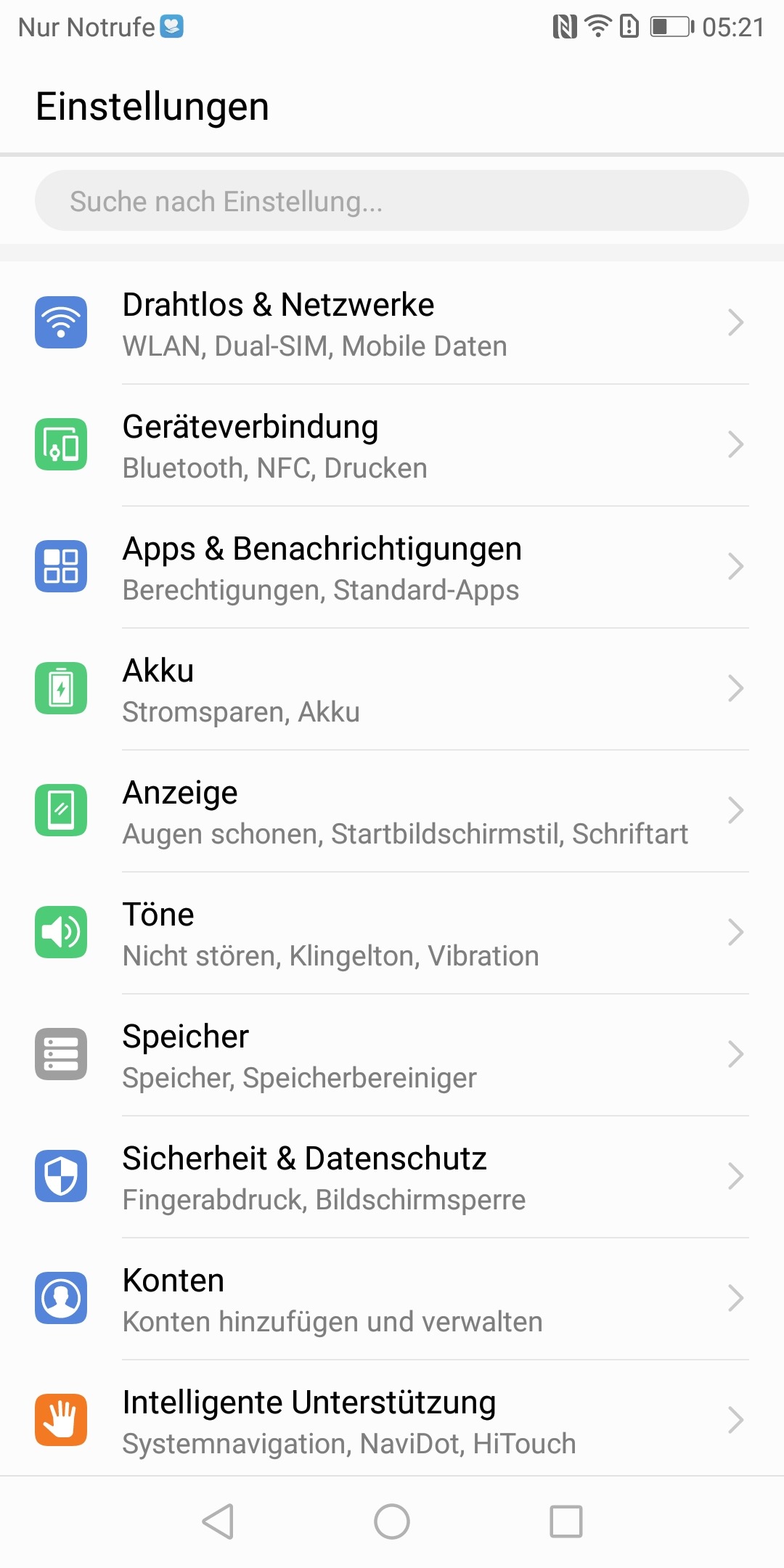Screen dimensions: 784x1568
Task: Open Töne sound settings
Action: tap(392, 934)
